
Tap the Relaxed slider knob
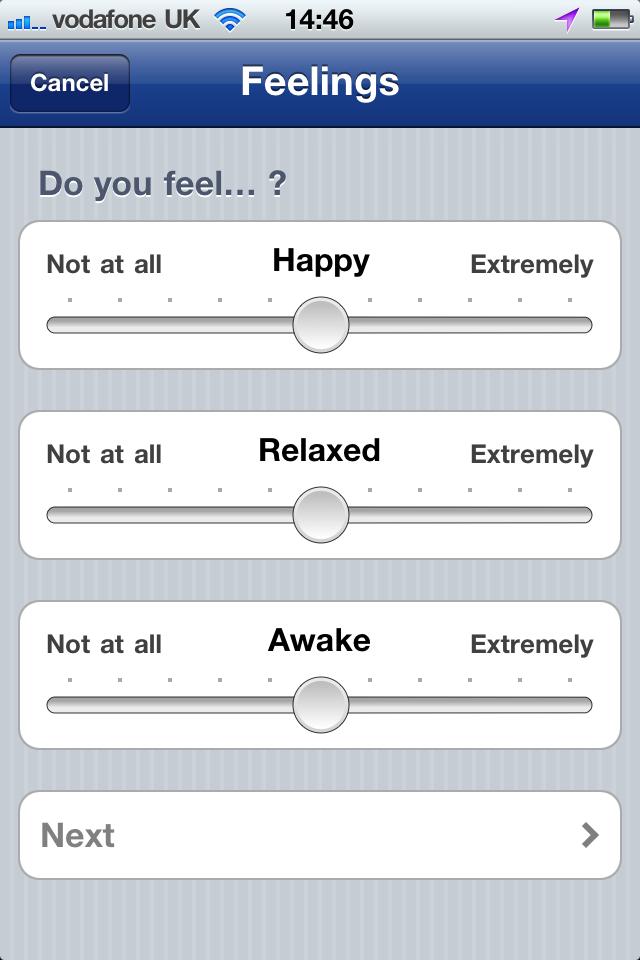(321, 515)
